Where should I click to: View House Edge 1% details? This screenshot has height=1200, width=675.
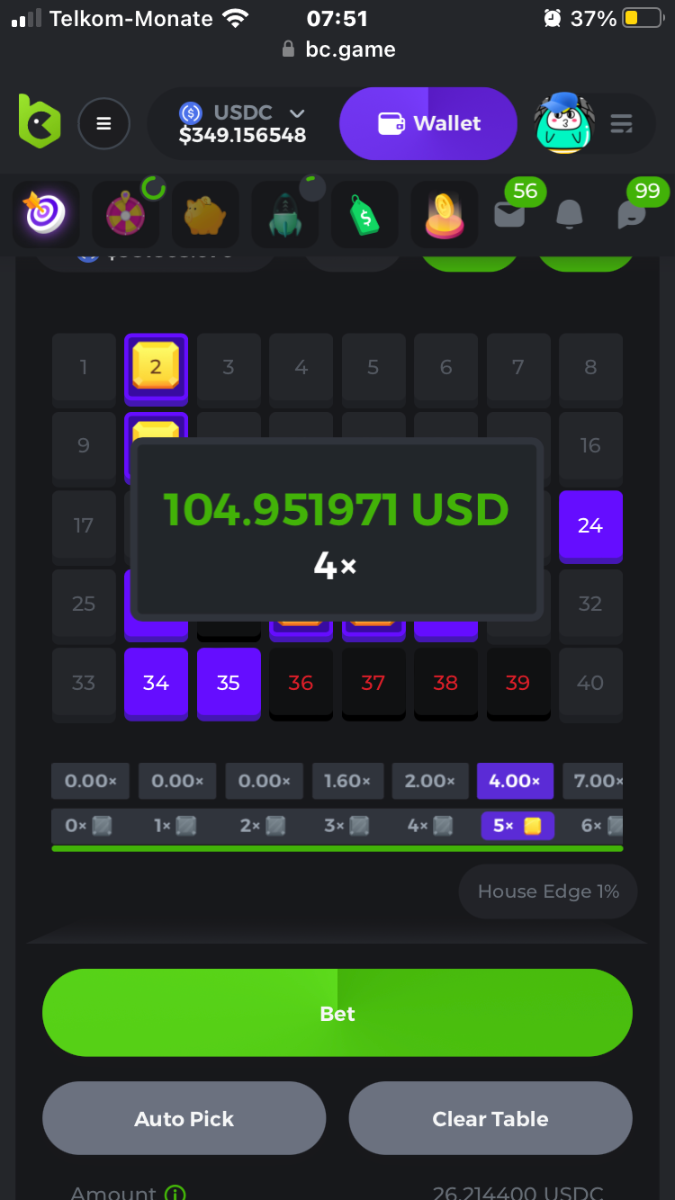(548, 891)
